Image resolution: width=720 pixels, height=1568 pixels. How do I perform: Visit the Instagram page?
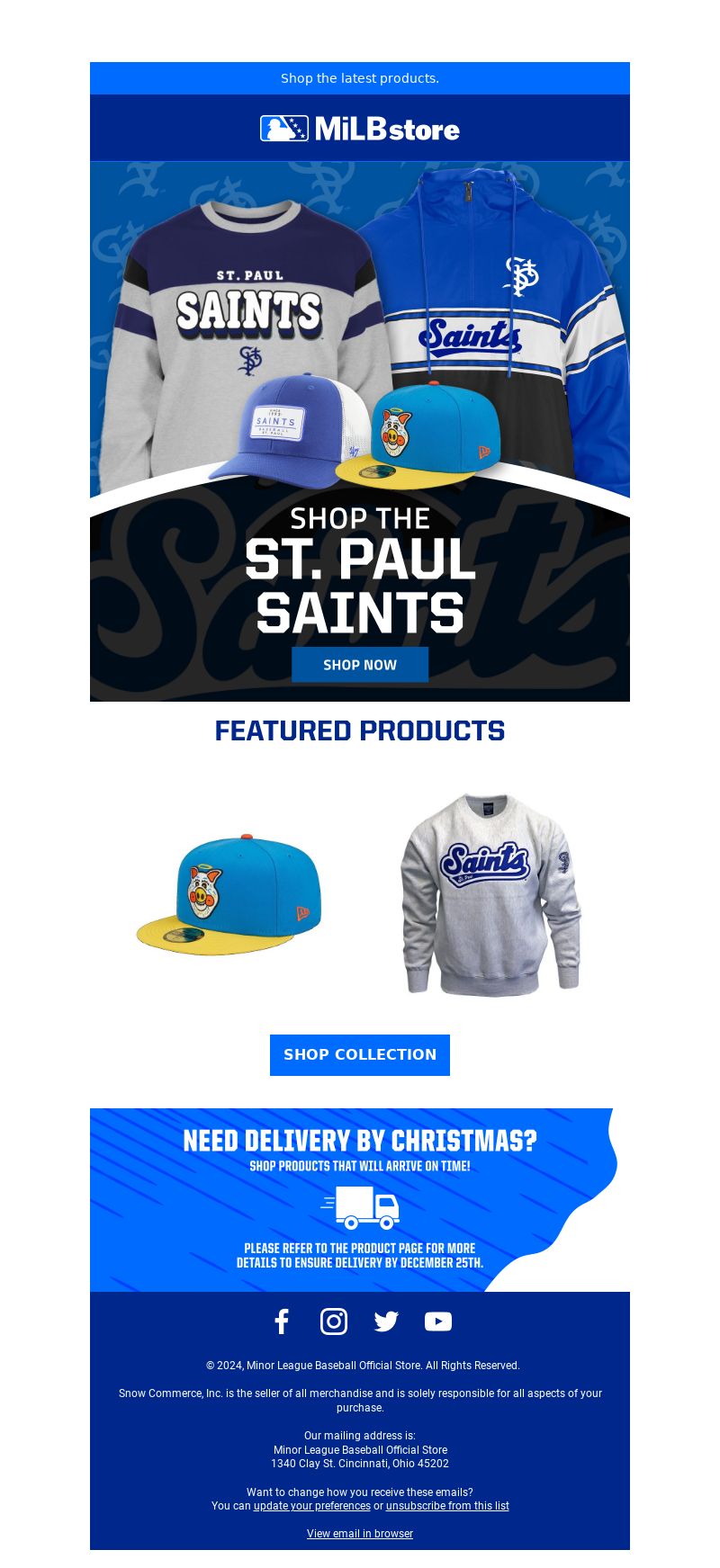[334, 1321]
